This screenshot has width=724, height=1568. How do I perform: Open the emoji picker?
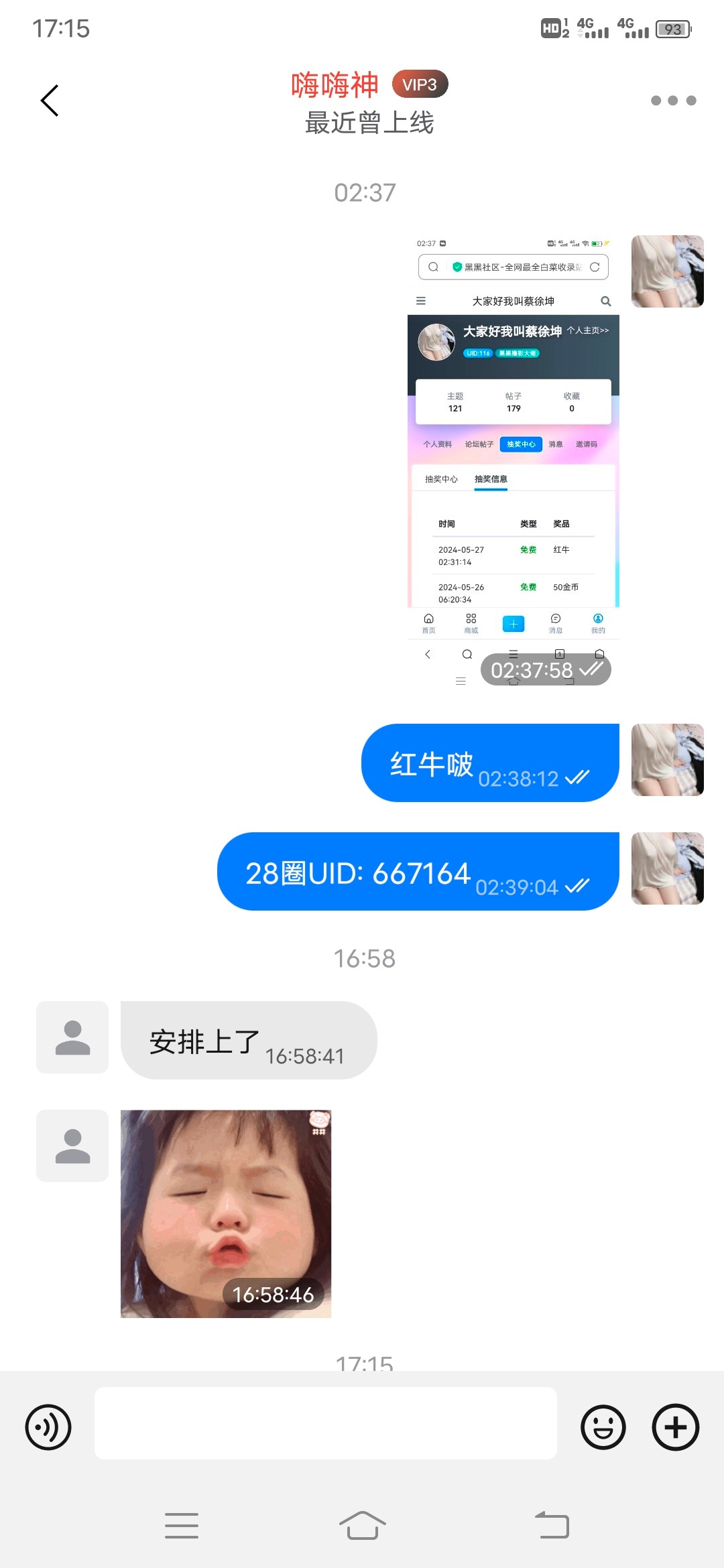pyautogui.click(x=603, y=1427)
